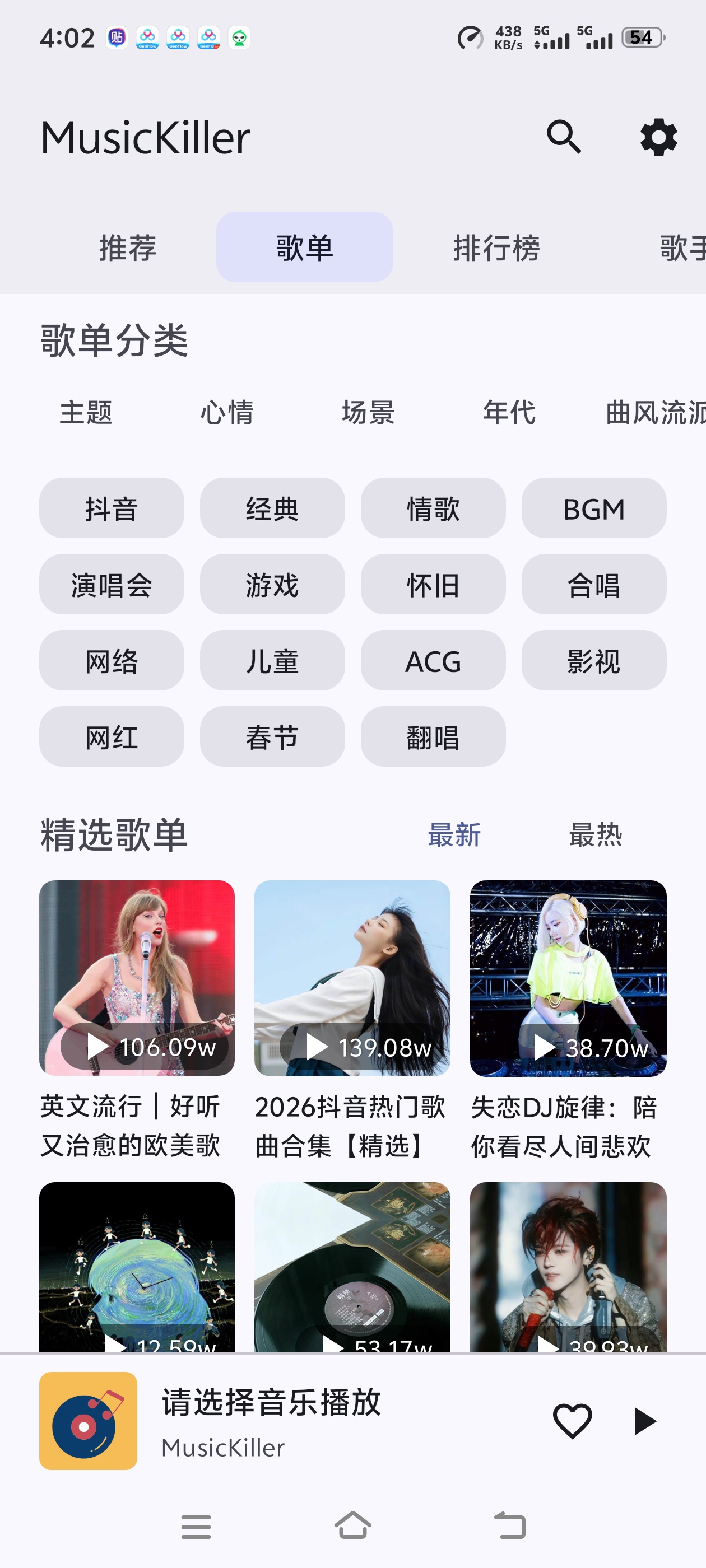Screen dimensions: 706x1568
Task: Open the 失恋DJ旋律 playlist
Action: [568, 1020]
